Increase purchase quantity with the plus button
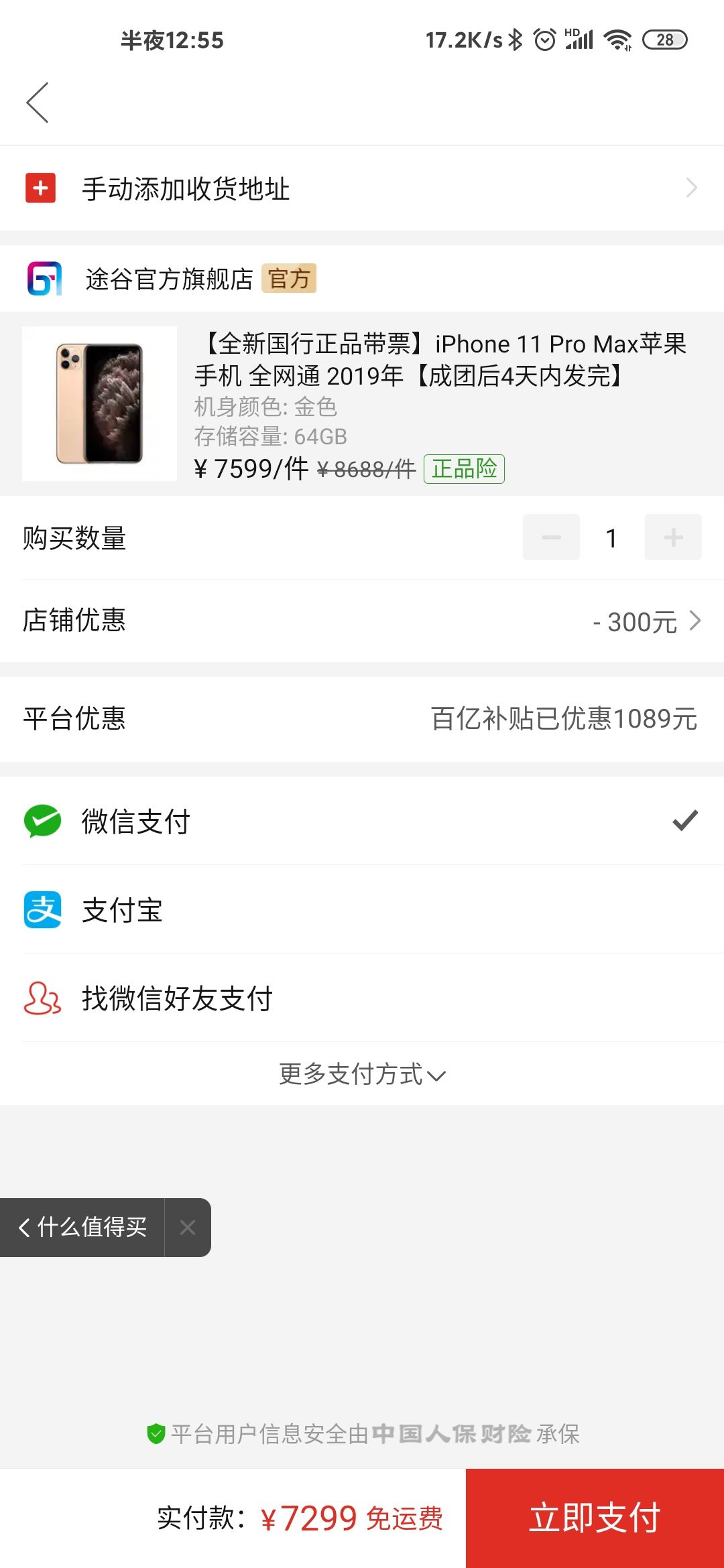The height and width of the screenshot is (1568, 724). click(x=673, y=537)
